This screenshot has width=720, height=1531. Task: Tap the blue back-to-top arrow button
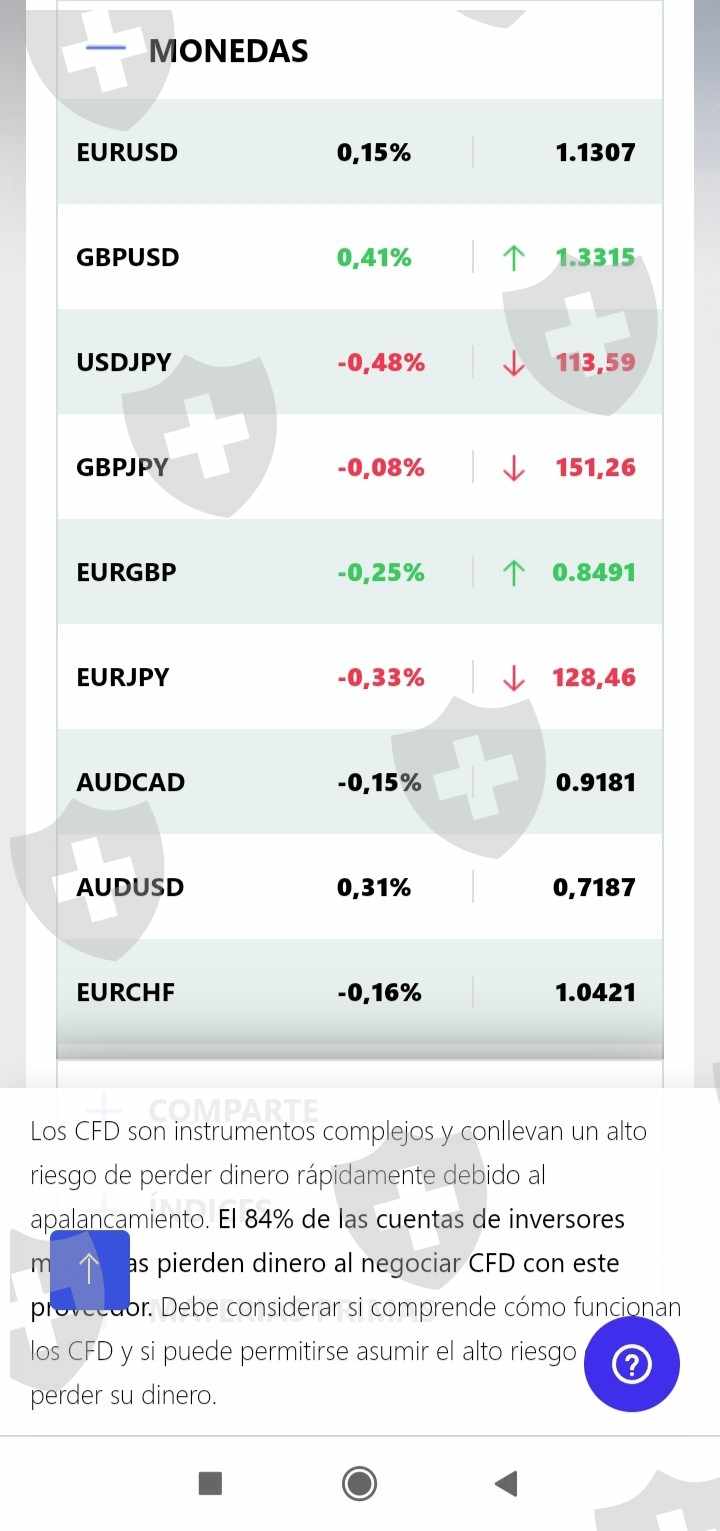pos(90,1270)
